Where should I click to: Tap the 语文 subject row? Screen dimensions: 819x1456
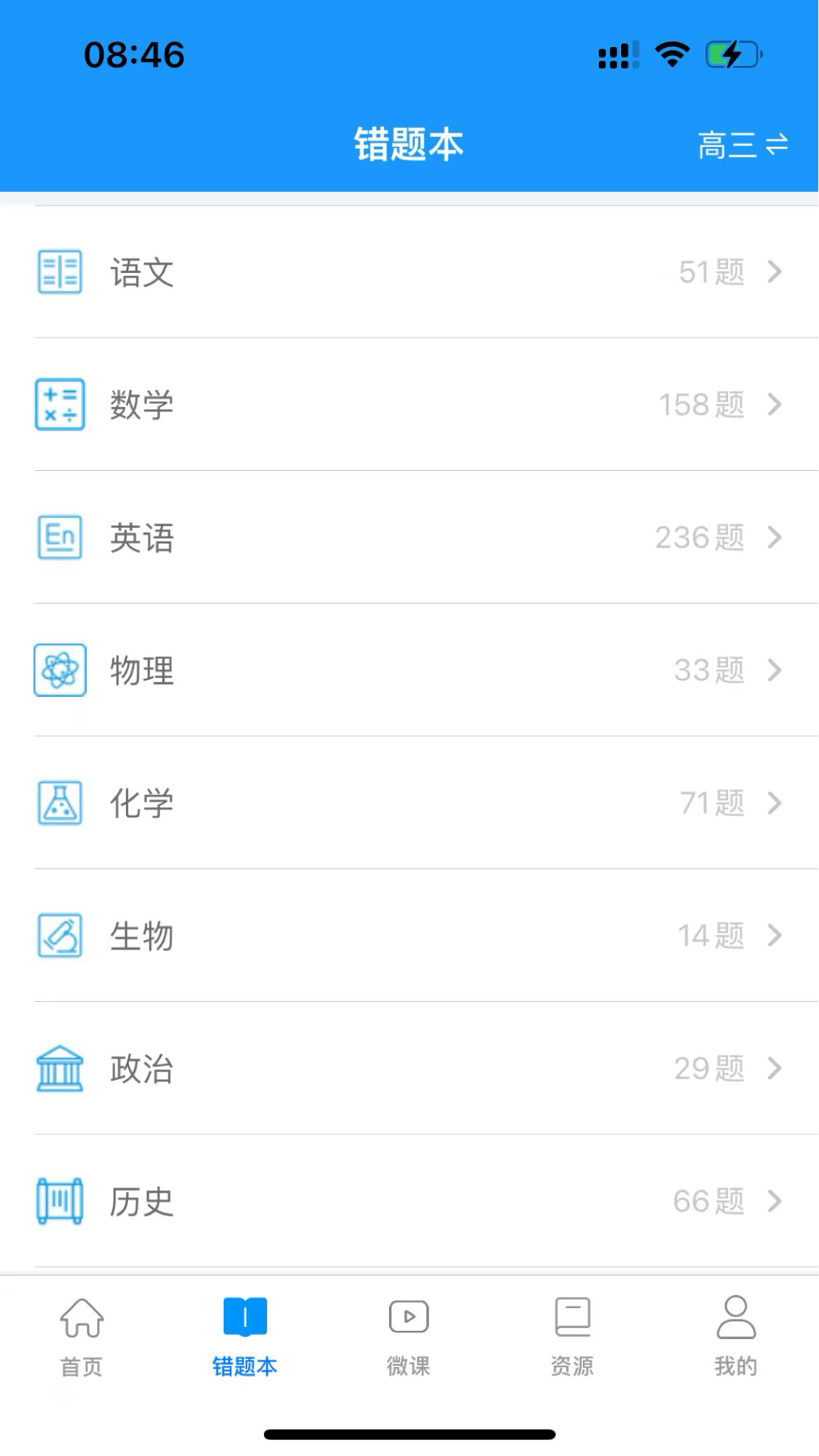(x=409, y=271)
